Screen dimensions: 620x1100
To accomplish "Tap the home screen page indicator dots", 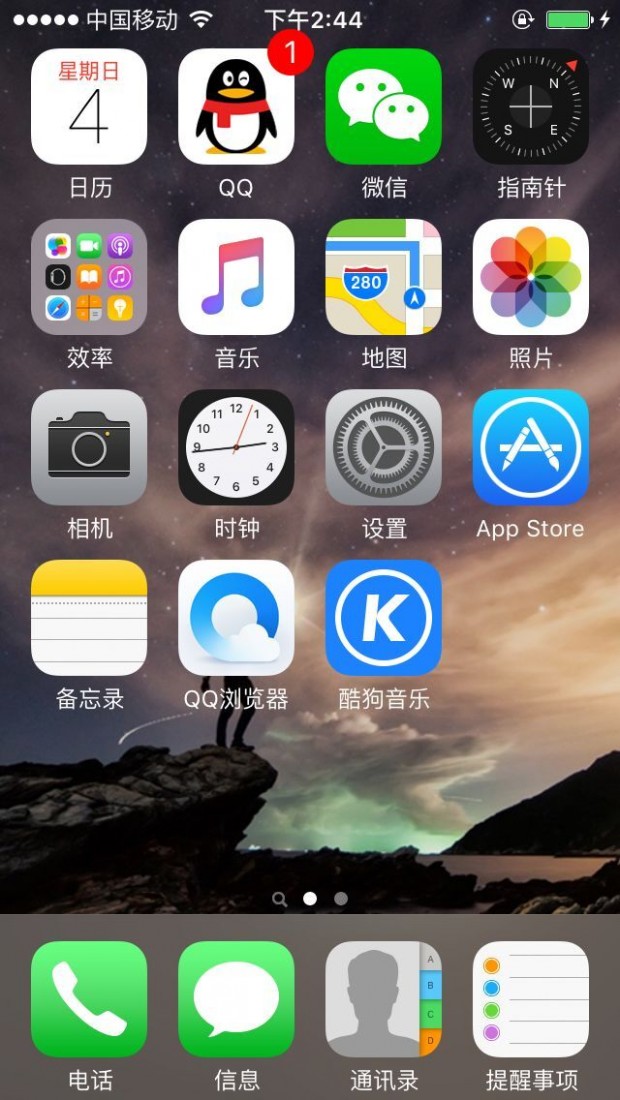I will click(310, 899).
